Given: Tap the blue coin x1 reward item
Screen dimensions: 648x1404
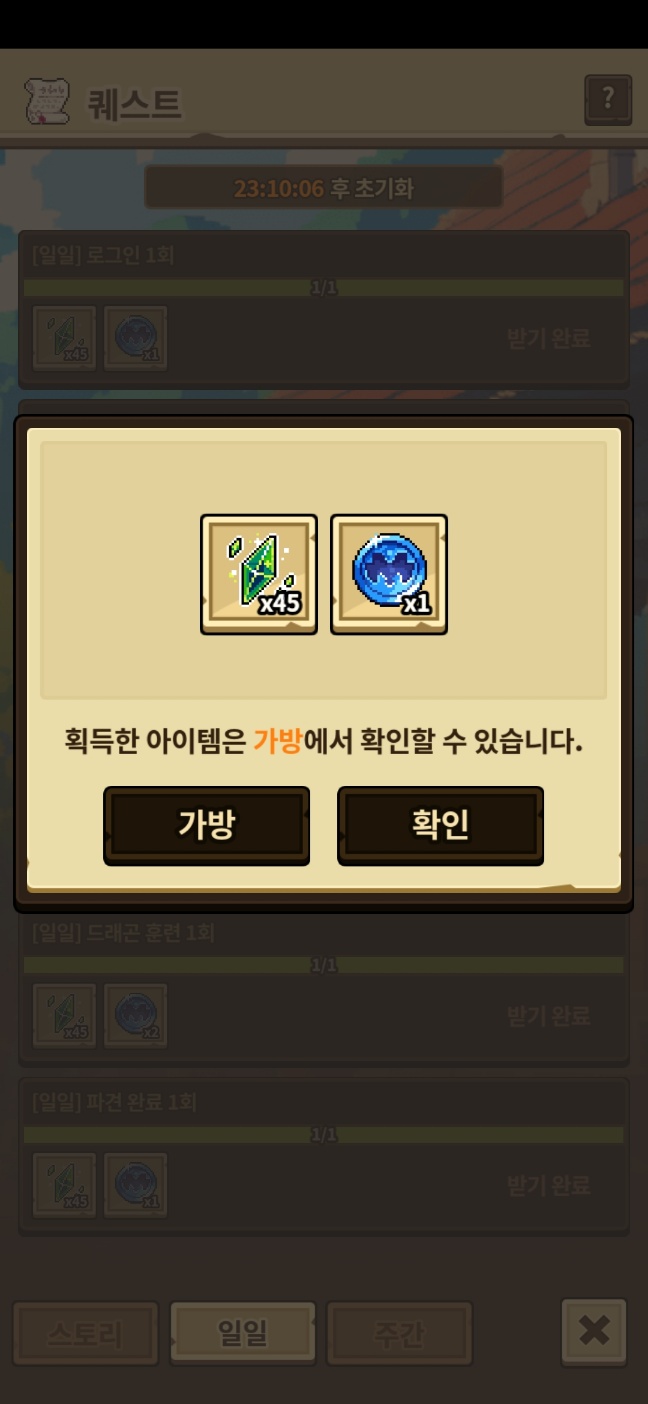Looking at the screenshot, I should point(389,574).
